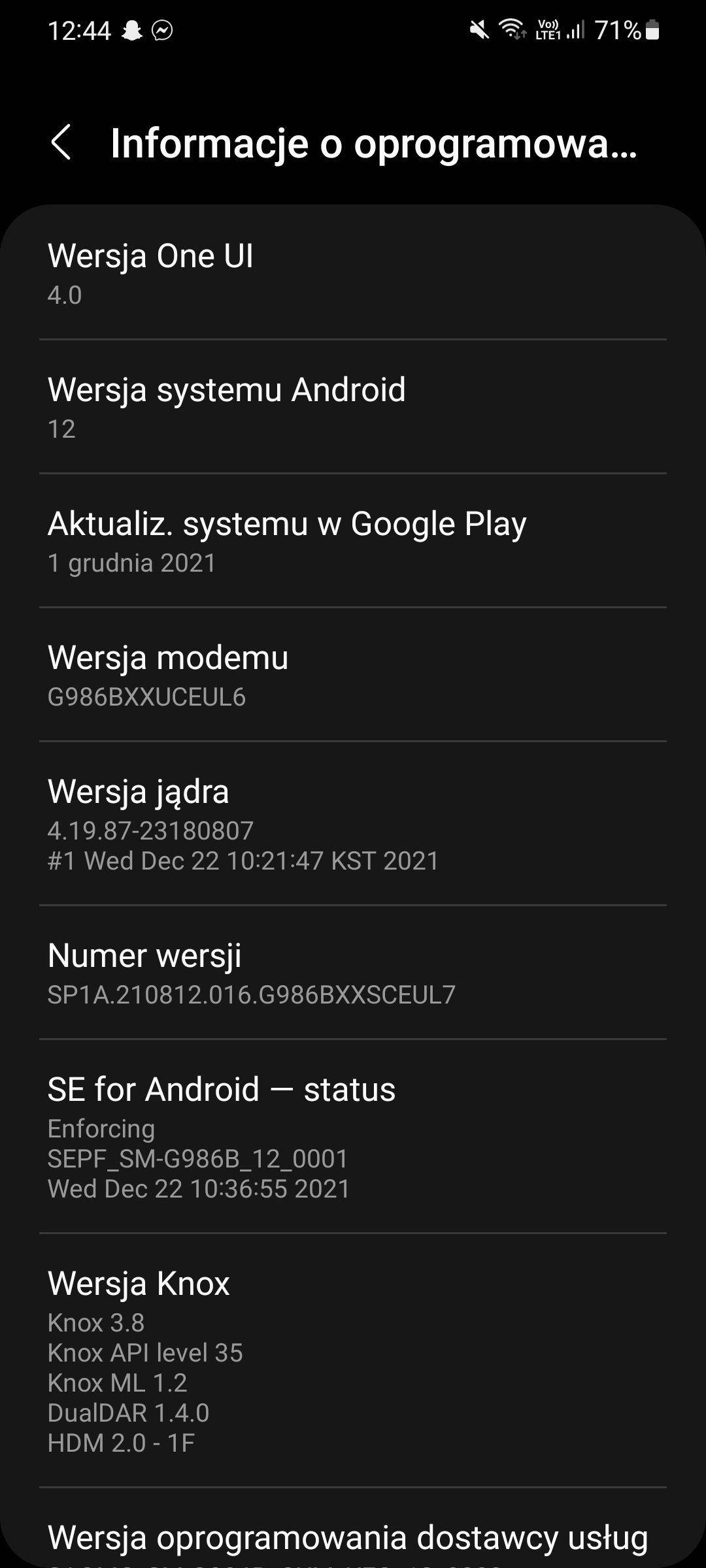Go back from Informacje o oprogramowaniu
This screenshot has width=706, height=1568.
click(x=61, y=142)
